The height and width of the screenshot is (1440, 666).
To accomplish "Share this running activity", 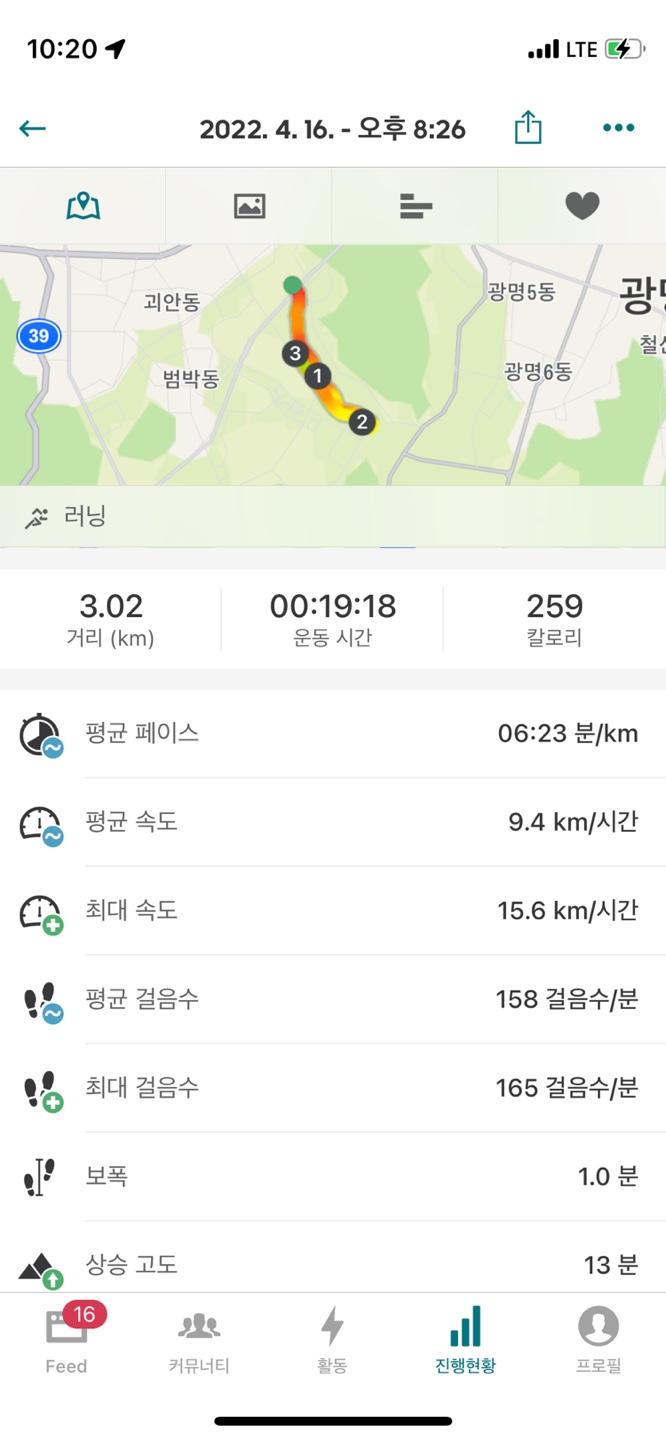I will [528, 128].
